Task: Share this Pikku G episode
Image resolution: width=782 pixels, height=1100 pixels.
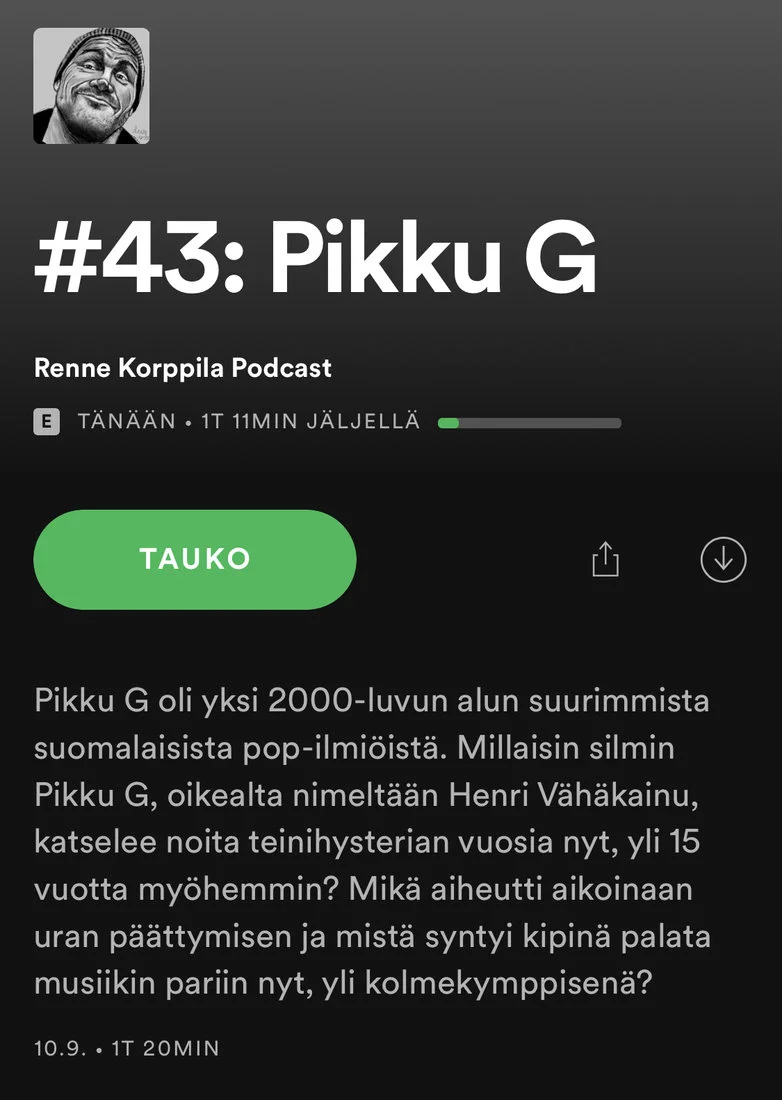Action: click(x=605, y=560)
